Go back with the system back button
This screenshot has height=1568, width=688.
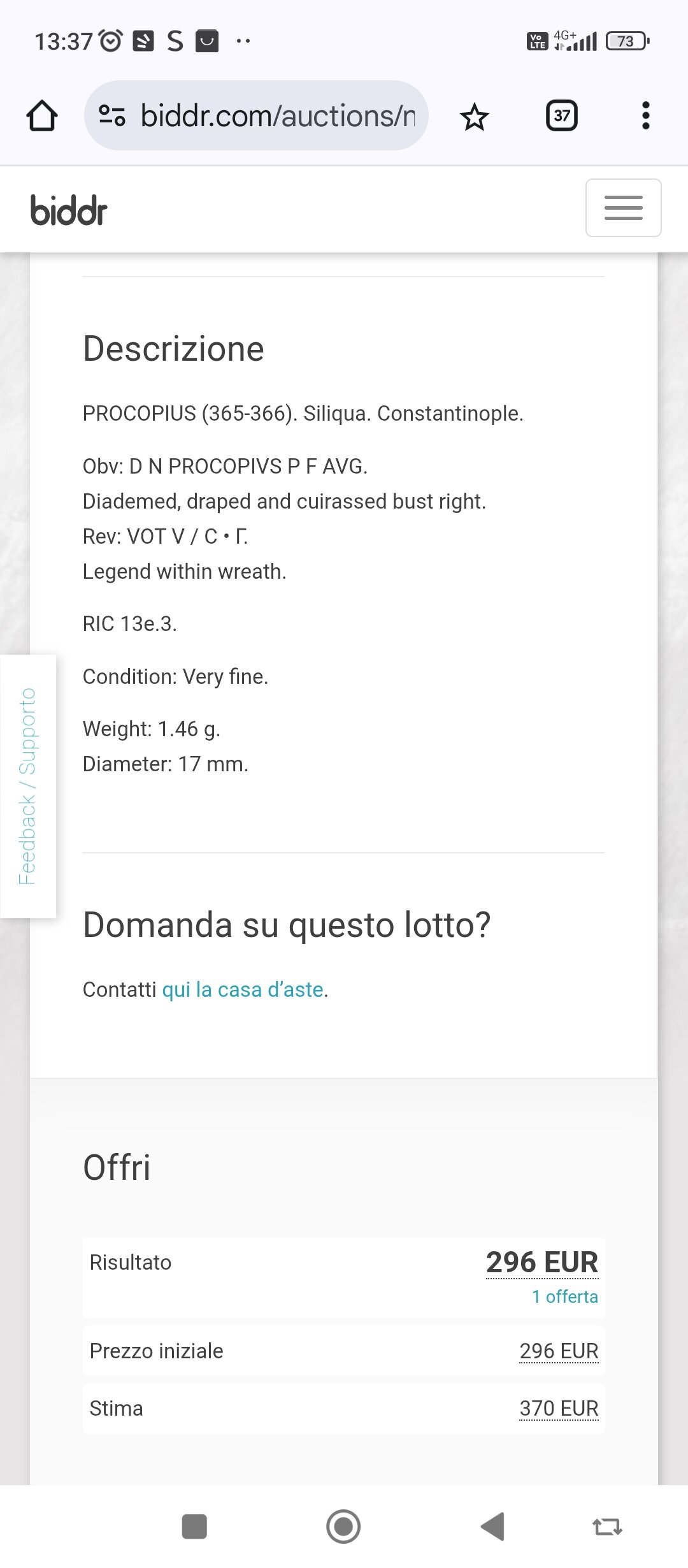(x=492, y=1527)
